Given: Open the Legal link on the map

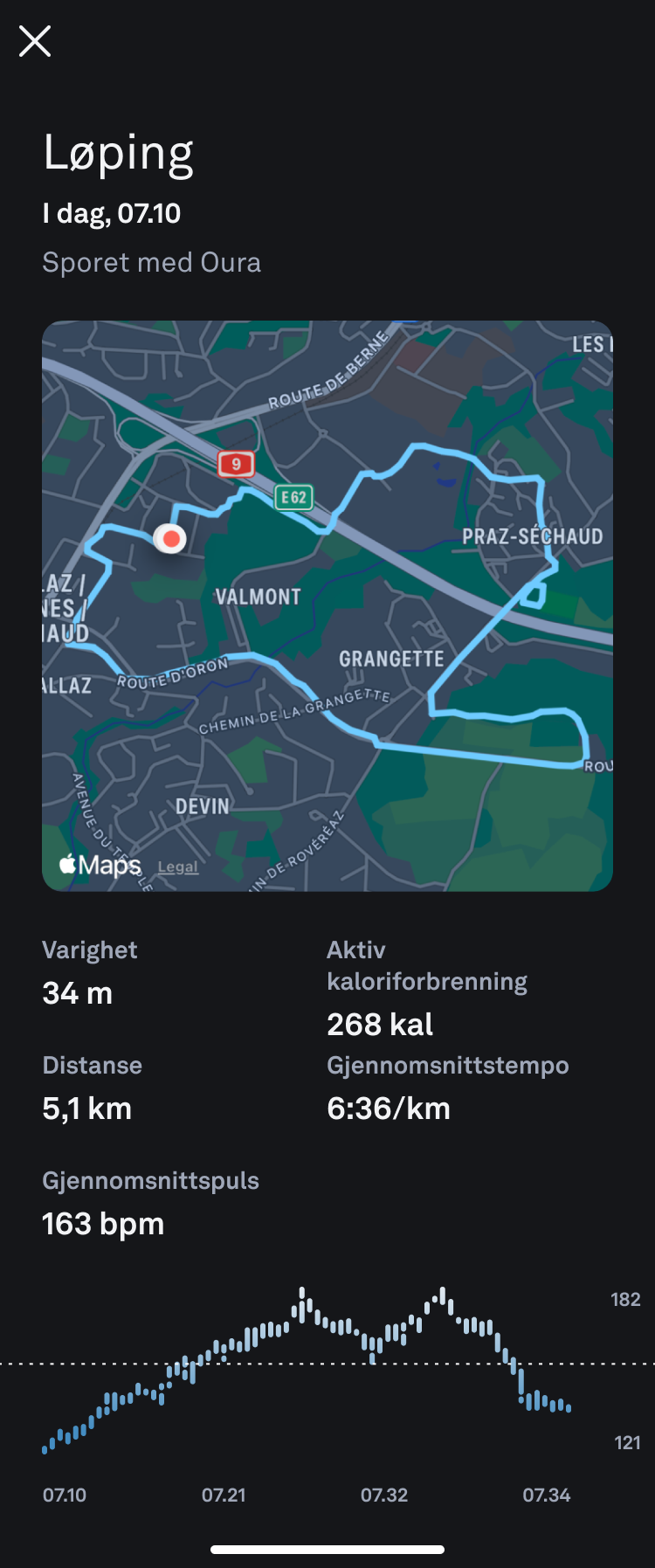Looking at the screenshot, I should 178,867.
